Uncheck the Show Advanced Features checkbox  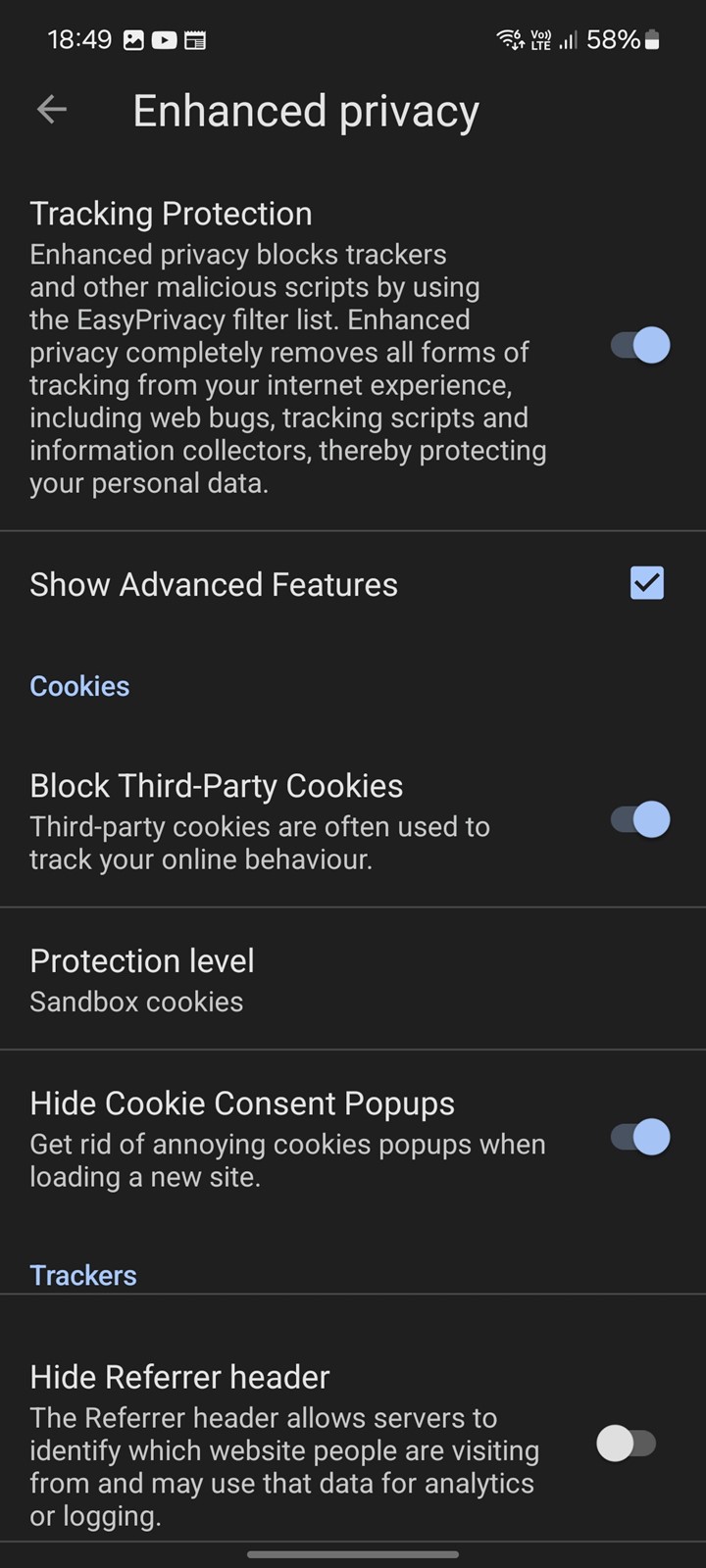click(x=647, y=583)
